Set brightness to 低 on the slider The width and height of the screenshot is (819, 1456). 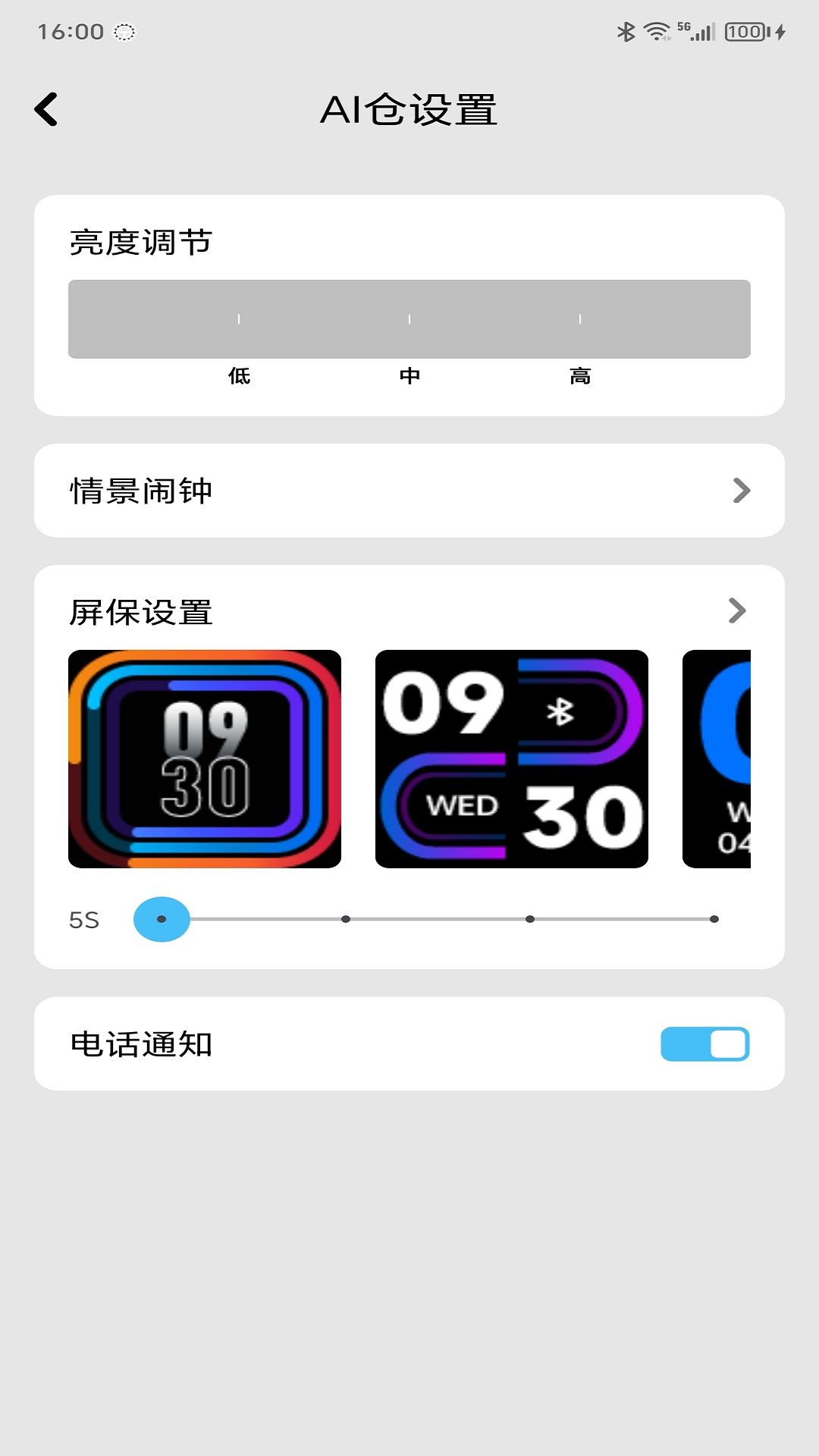pos(239,319)
